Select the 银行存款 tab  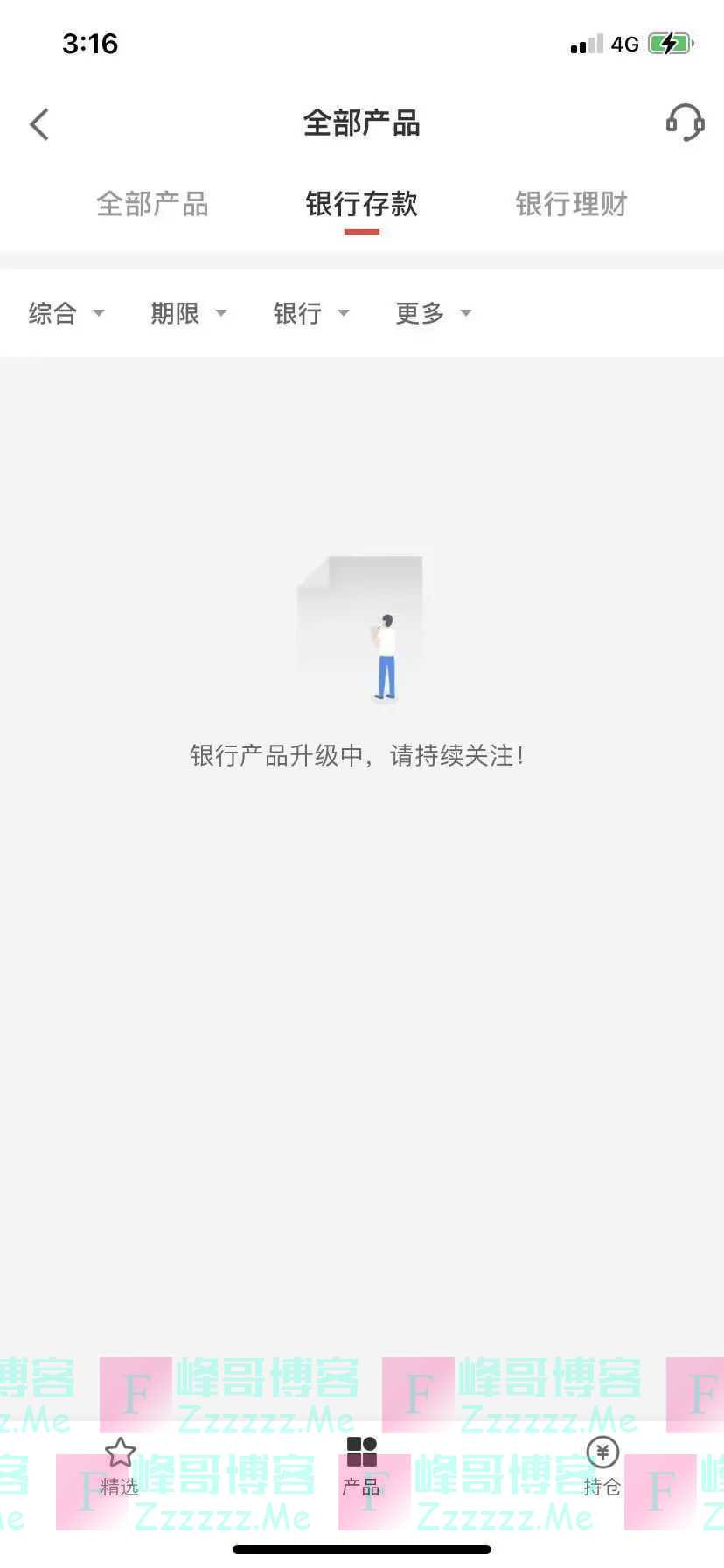pos(361,204)
